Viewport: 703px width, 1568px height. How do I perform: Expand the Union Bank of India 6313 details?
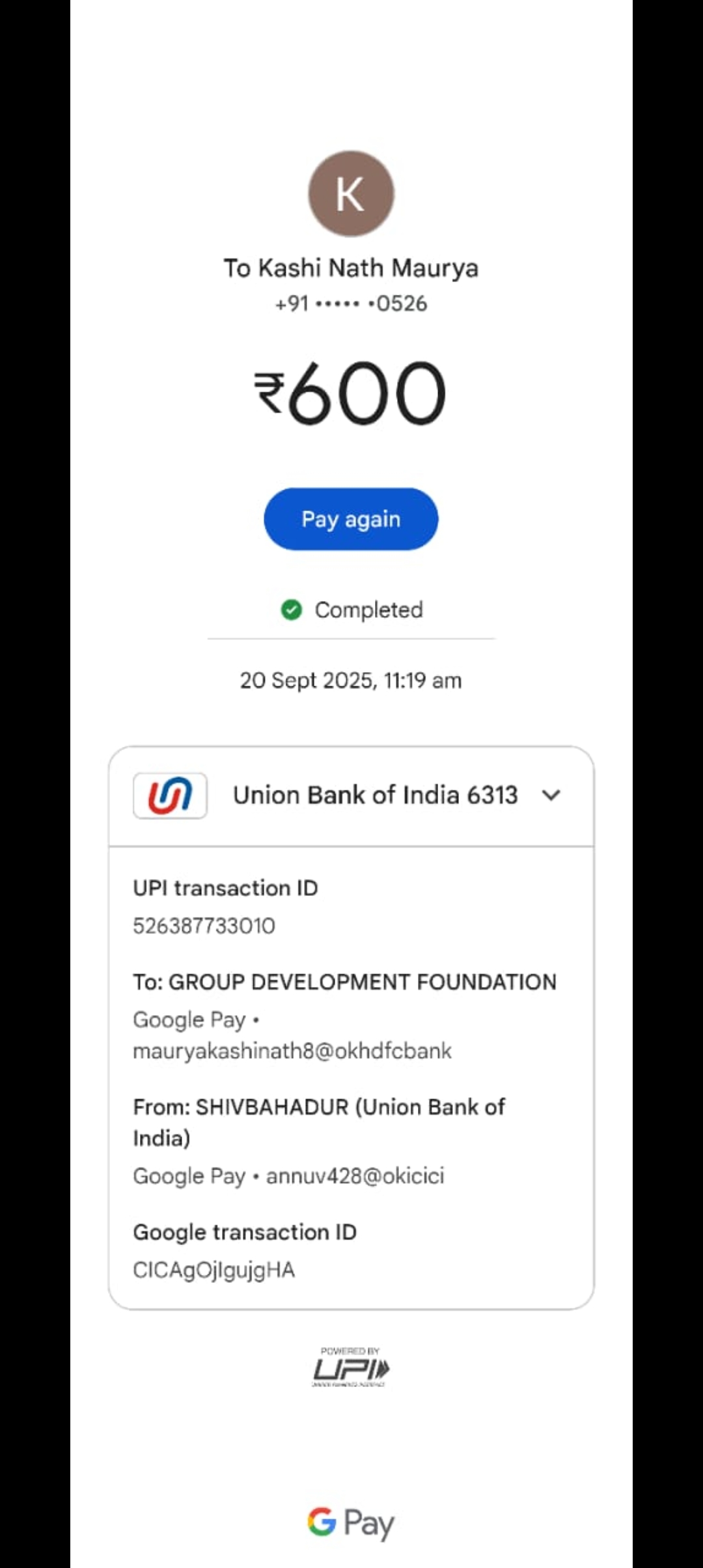pyautogui.click(x=551, y=795)
